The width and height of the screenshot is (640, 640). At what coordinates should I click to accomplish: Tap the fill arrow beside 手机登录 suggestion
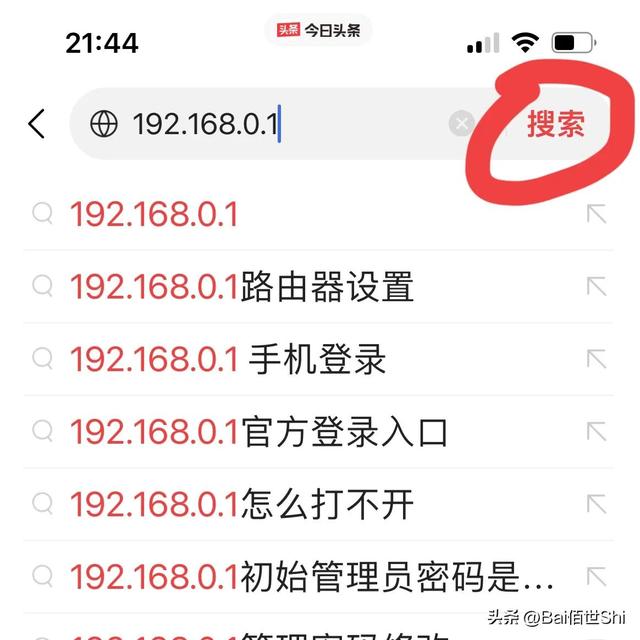click(x=597, y=360)
